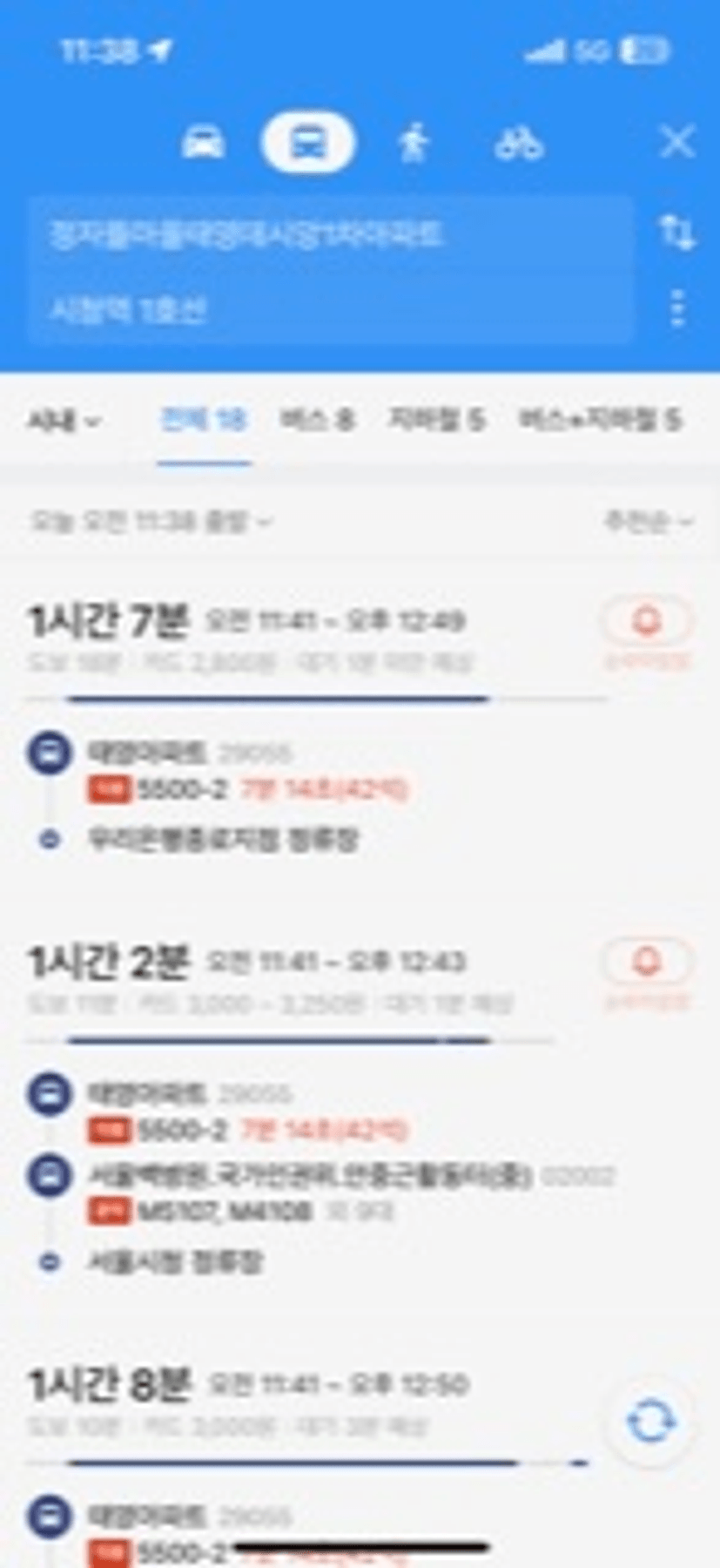
Task: Switch to bicycle directions mode
Action: pos(519,142)
